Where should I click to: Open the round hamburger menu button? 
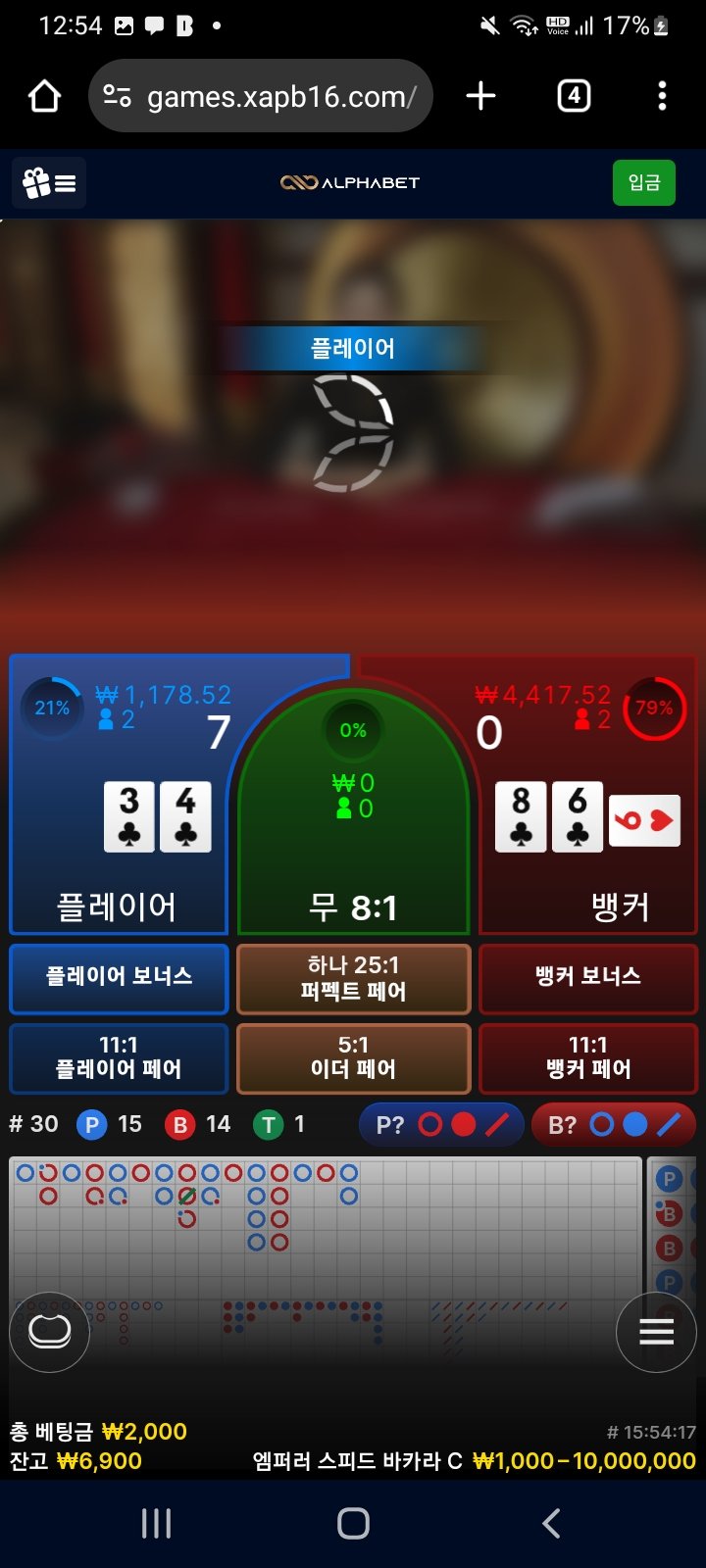point(656,1332)
